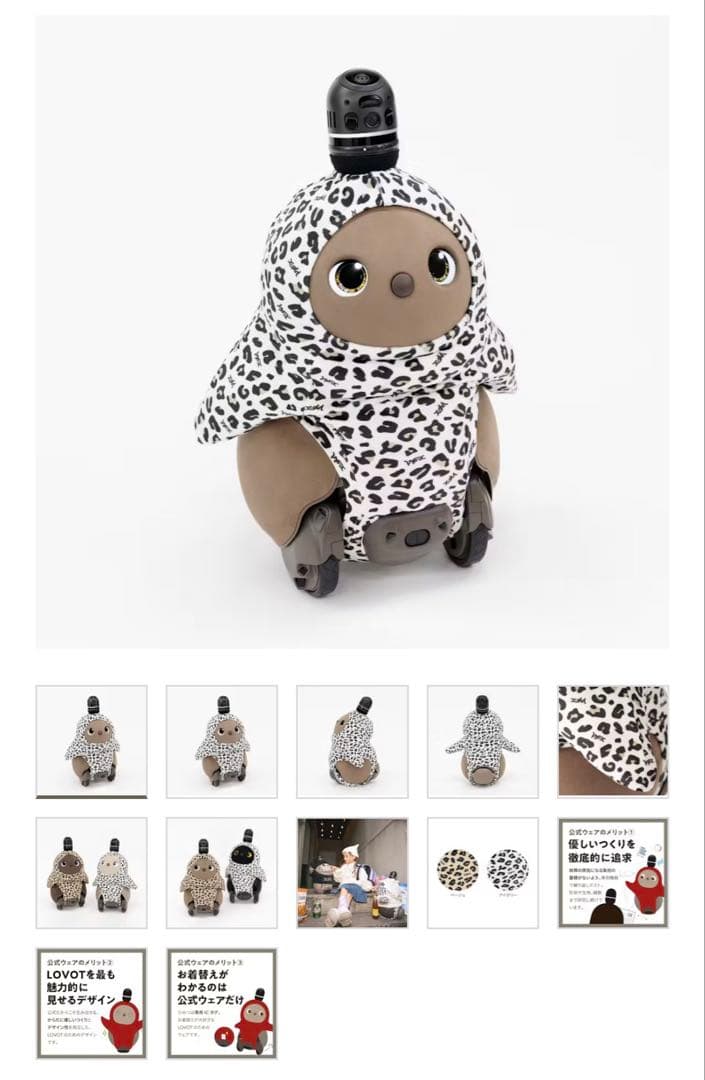Viewport: 705px width, 1080px height.
Task: Show the side-view thumbnail of the LOVOT
Action: (352, 741)
